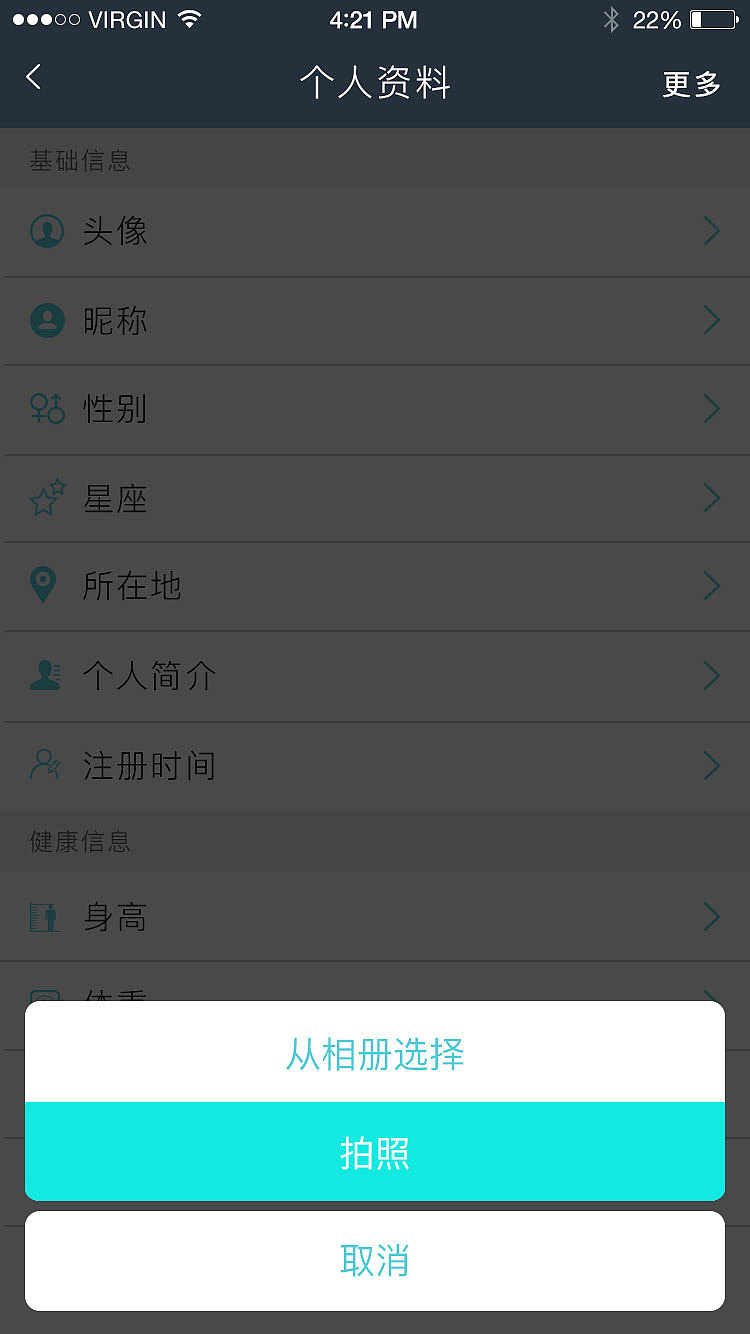Viewport: 750px width, 1334px height.
Task: Click the nickname icon next to 昵称
Action: (46, 320)
